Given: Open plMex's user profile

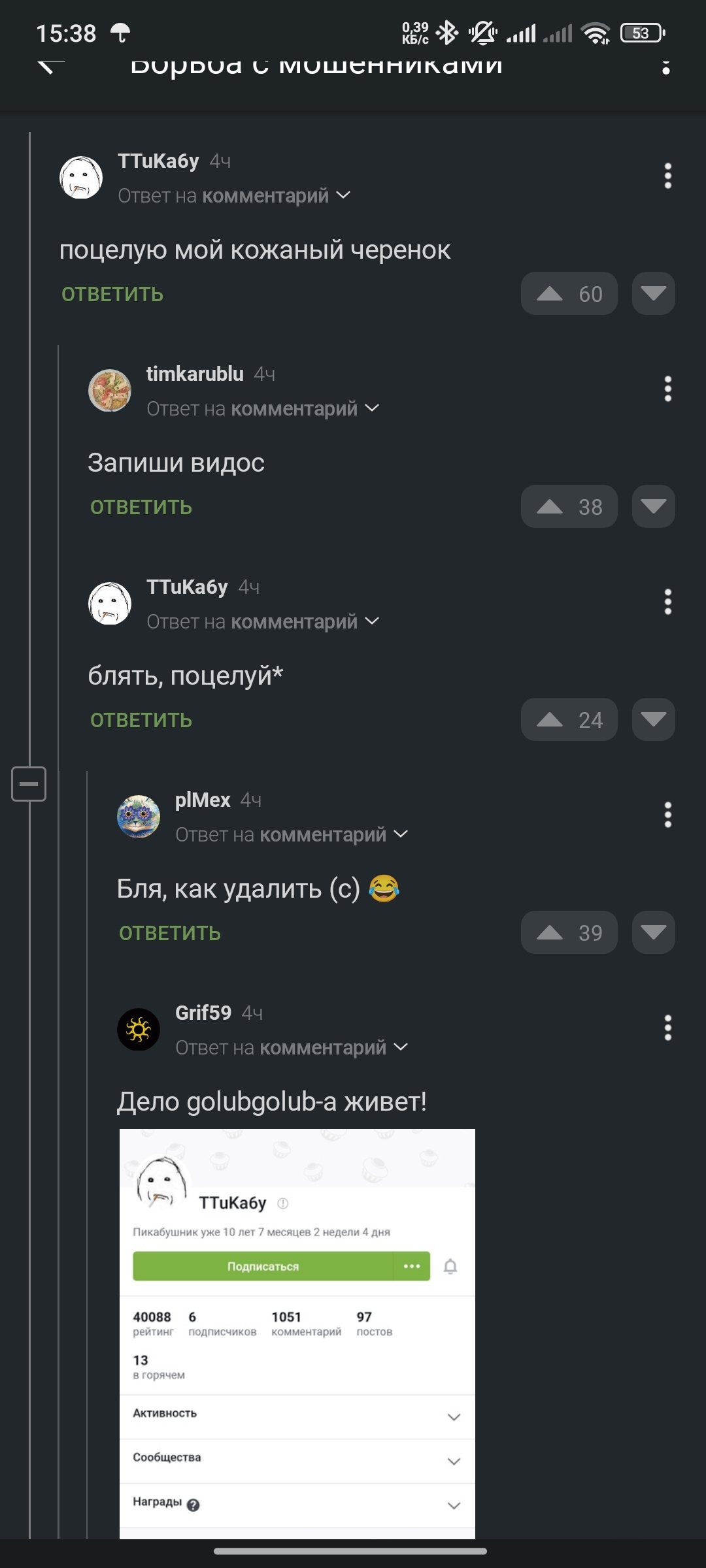Looking at the screenshot, I should tap(203, 800).
